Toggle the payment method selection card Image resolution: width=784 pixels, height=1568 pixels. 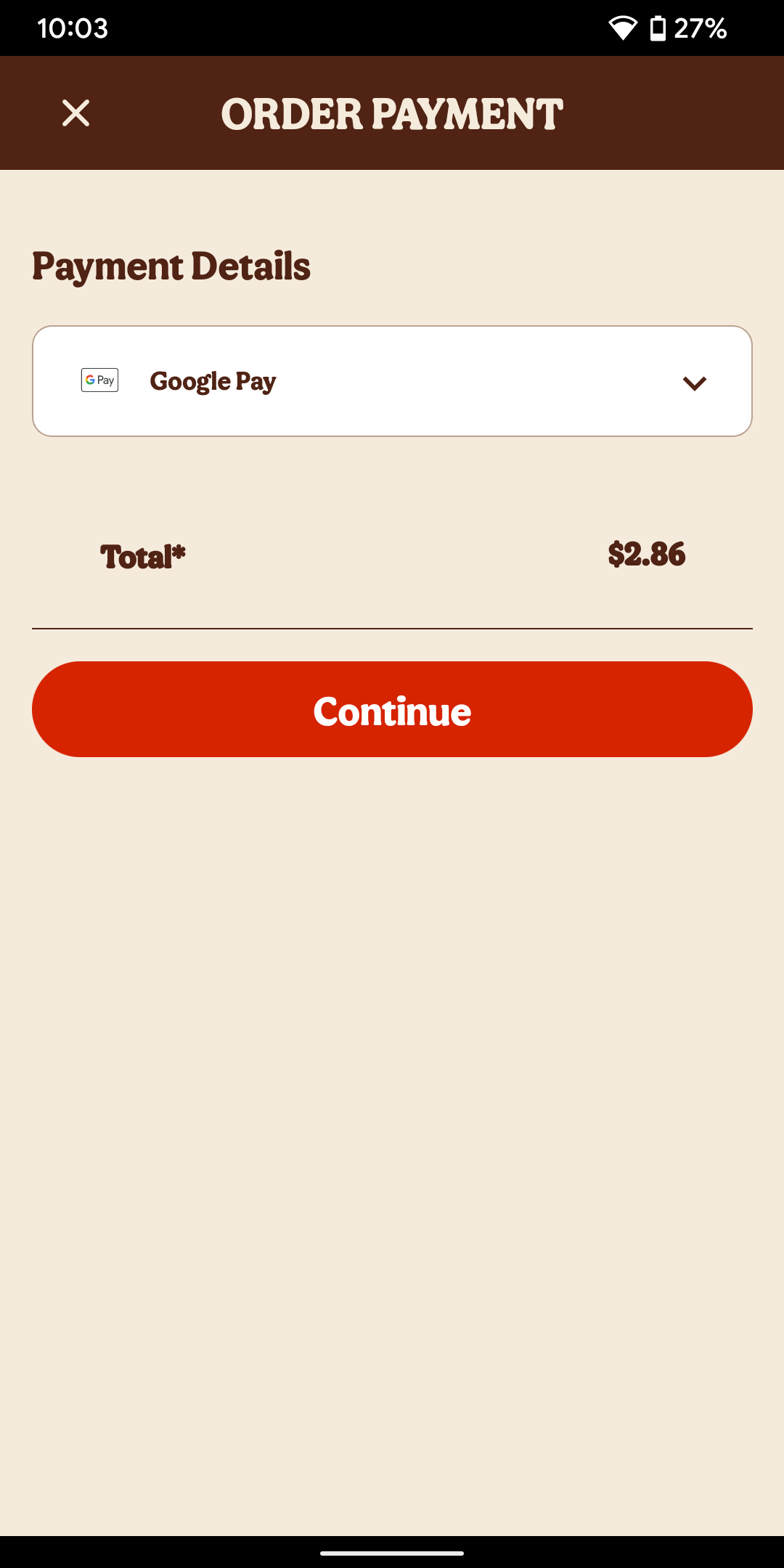coord(392,380)
